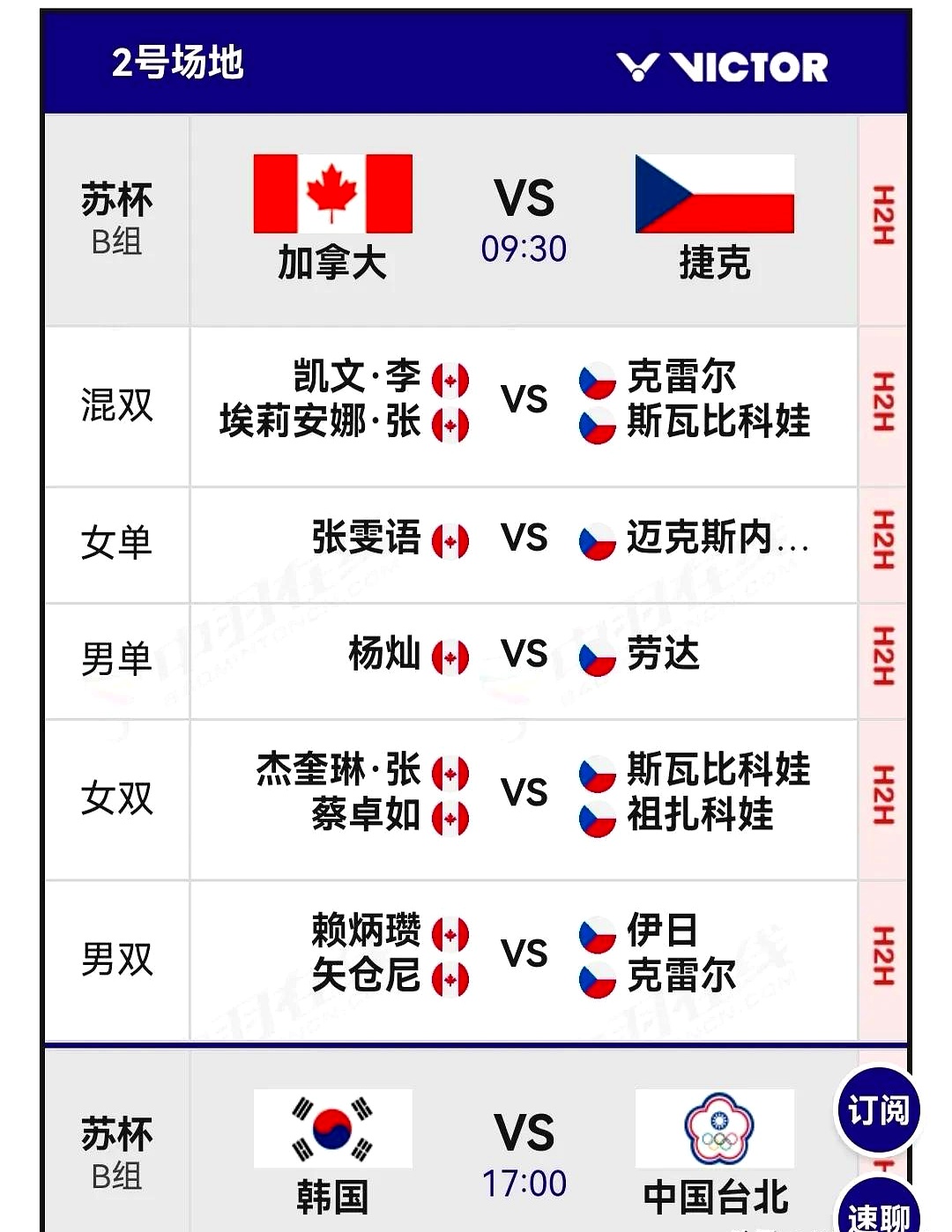952x1232 pixels.
Task: Open the 速聊 quick chat button
Action: 877,1214
